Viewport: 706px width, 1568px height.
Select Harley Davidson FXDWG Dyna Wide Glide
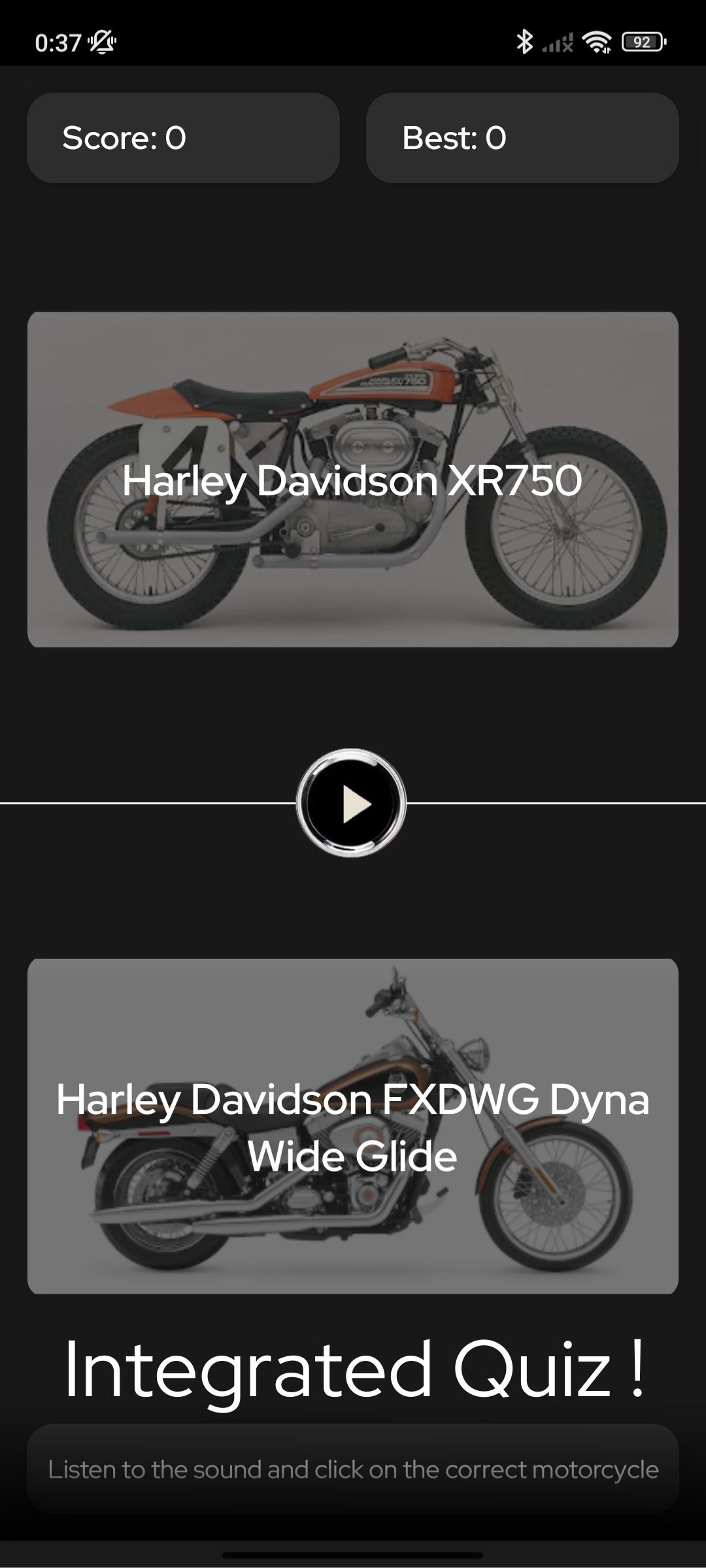coord(353,1126)
